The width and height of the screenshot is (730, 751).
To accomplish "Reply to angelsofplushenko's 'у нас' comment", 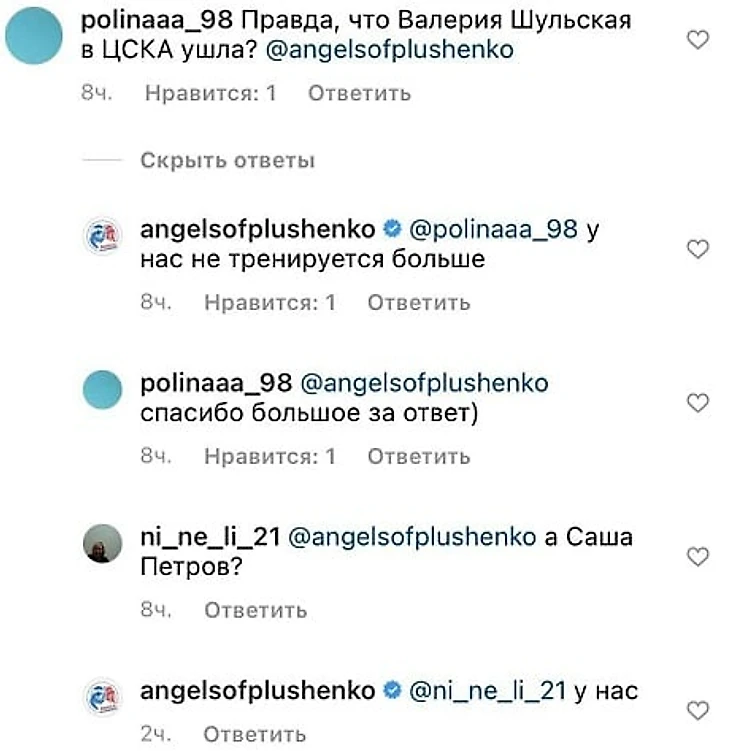I will pos(255,735).
